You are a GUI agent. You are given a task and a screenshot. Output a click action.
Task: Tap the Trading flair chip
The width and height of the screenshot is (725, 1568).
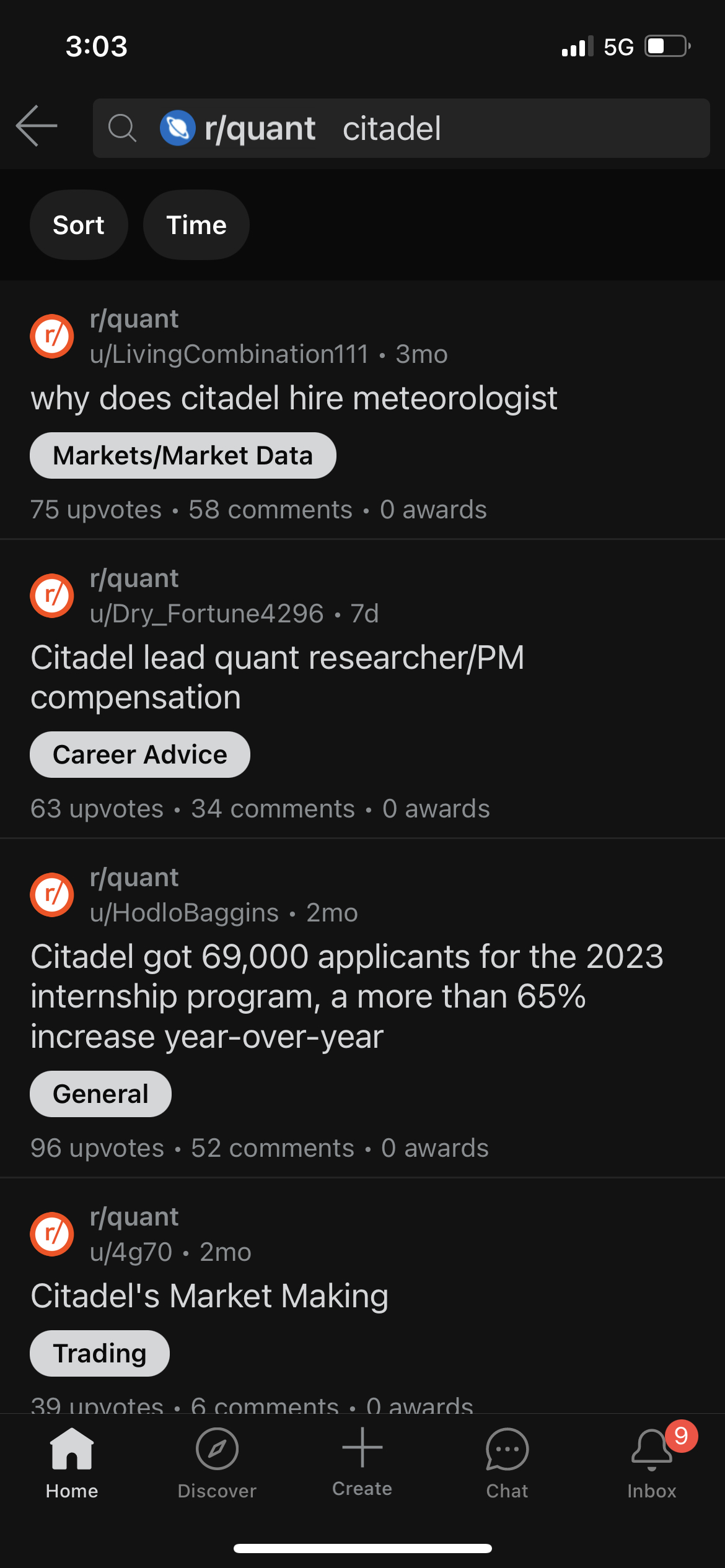pyautogui.click(x=100, y=1354)
